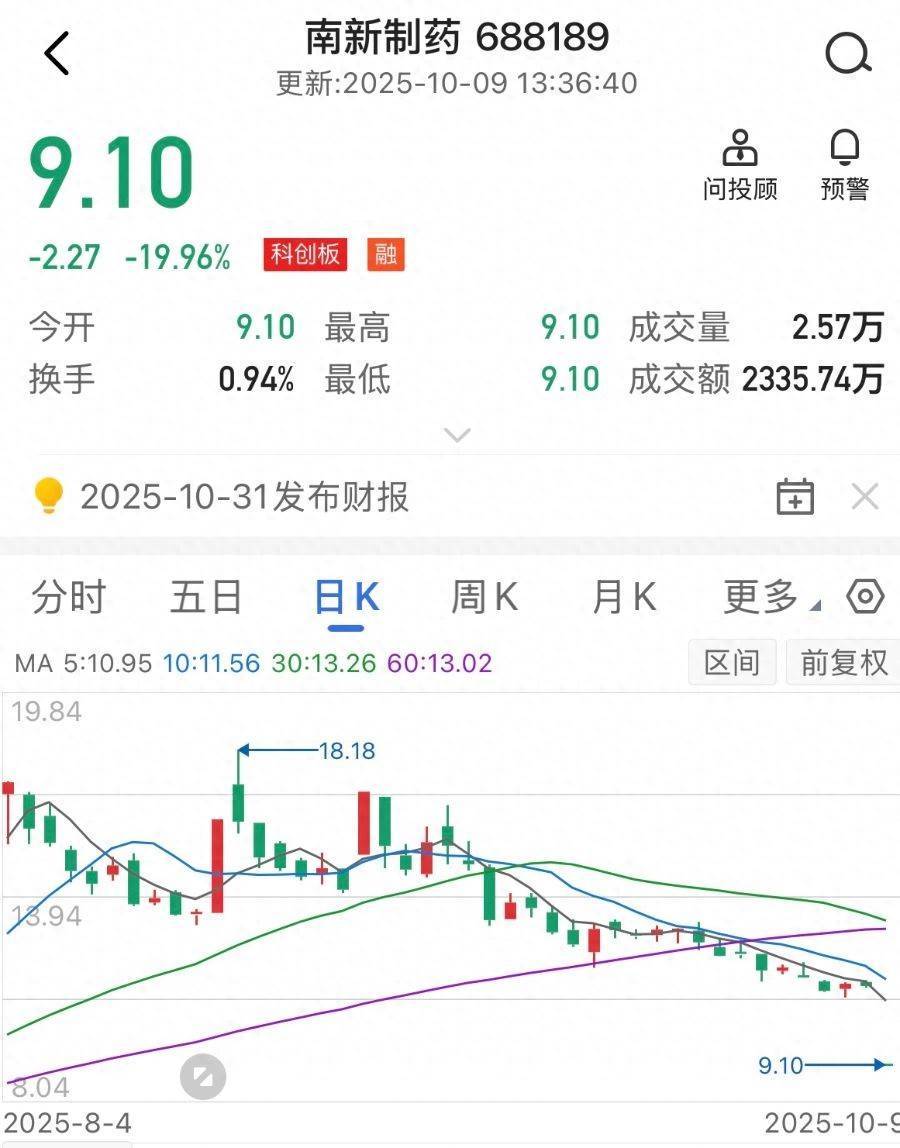Screen dimensions: 900x1148
Task: Expand more quote details chevron
Action: tap(457, 435)
